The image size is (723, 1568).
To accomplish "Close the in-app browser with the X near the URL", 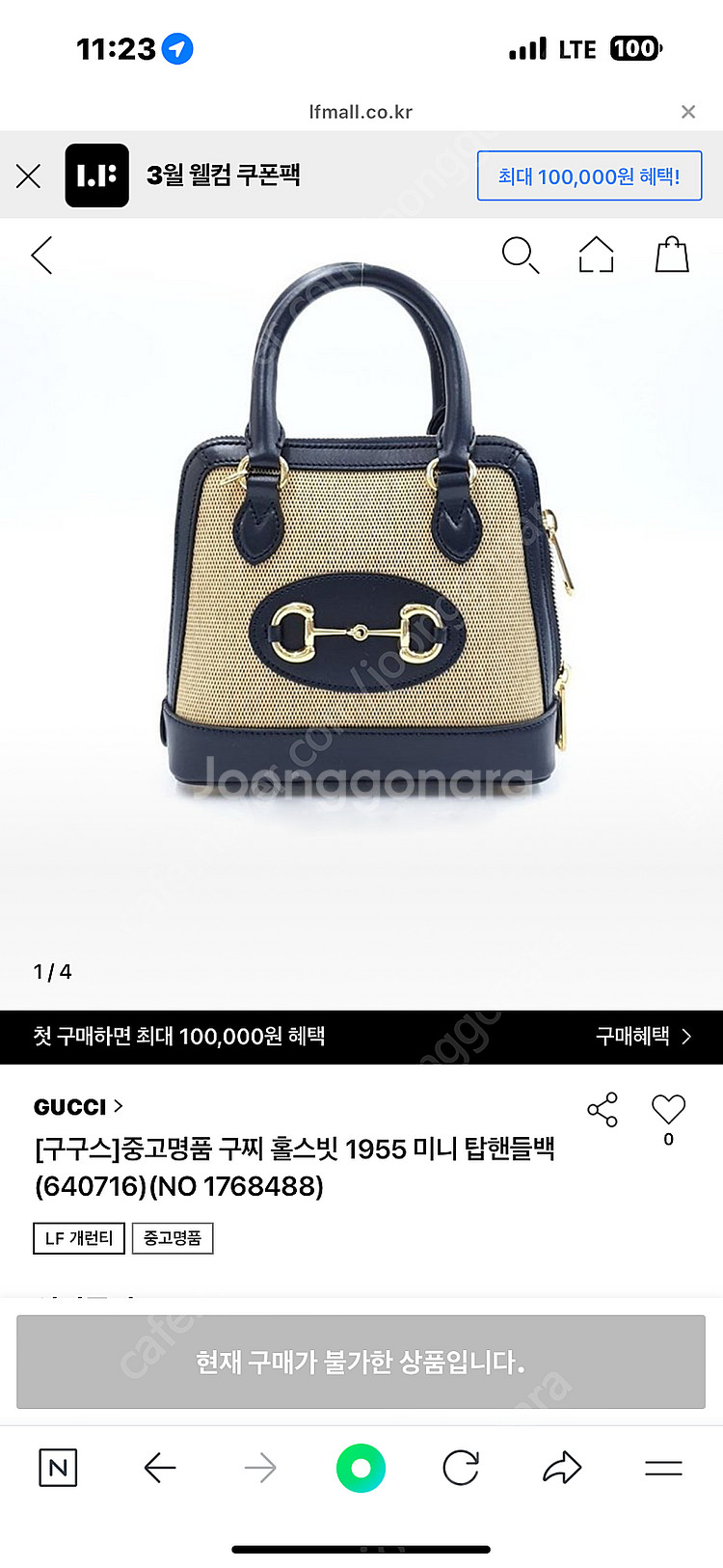I will tap(688, 112).
